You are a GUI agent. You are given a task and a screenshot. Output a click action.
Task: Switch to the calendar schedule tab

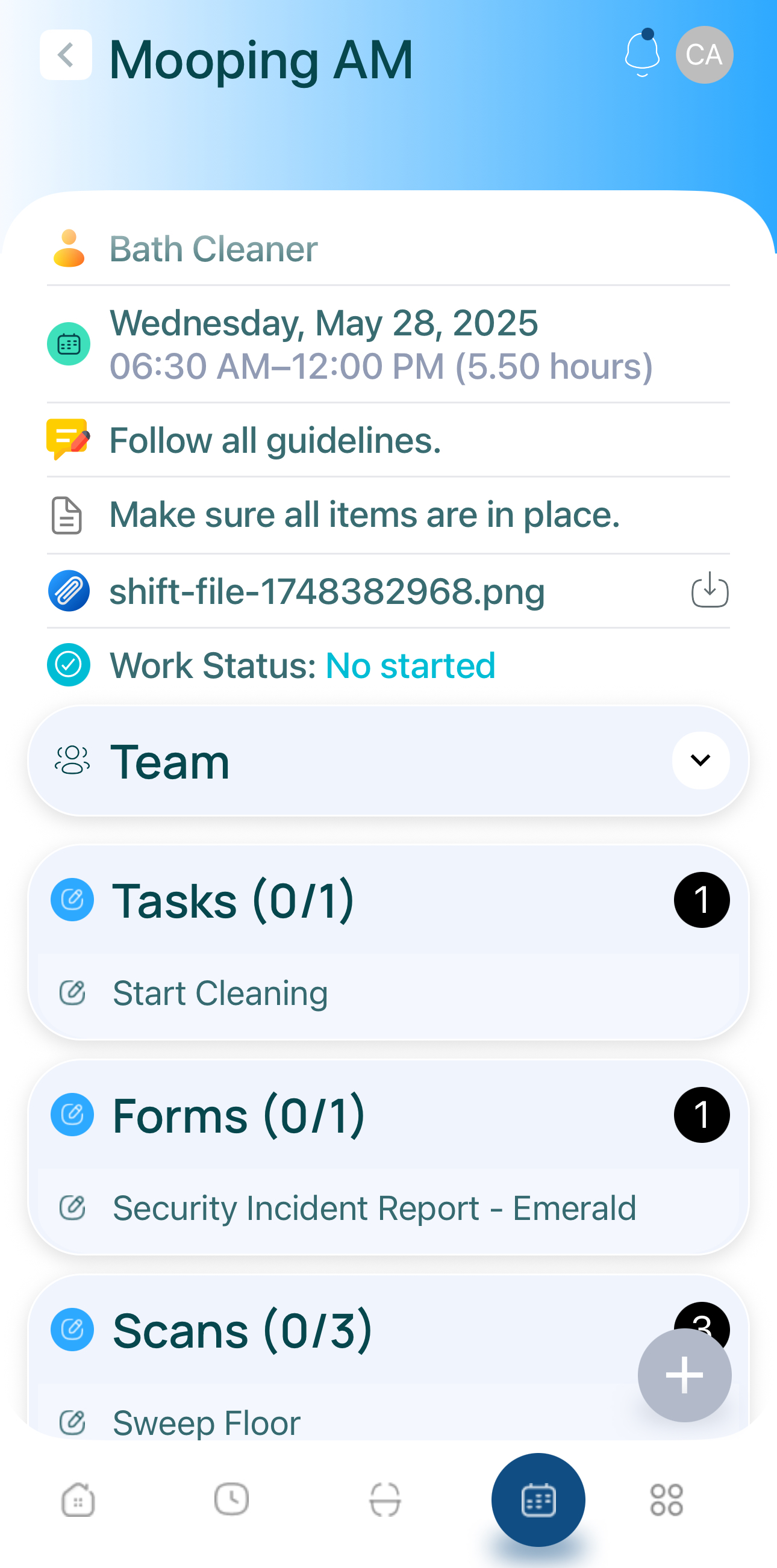pos(538,1500)
